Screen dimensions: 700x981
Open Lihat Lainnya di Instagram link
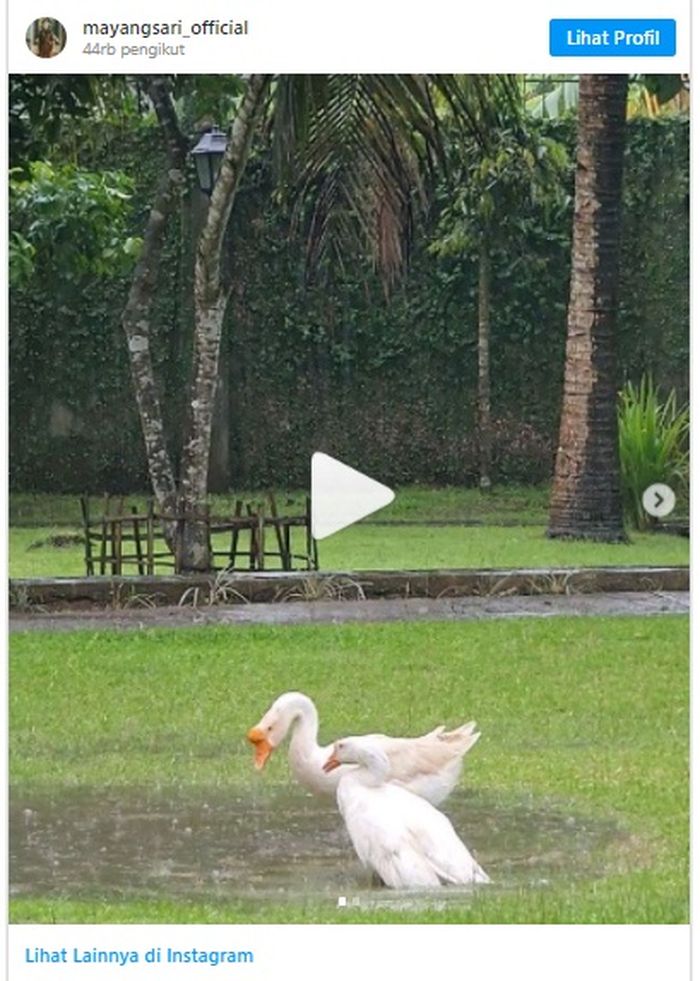pyautogui.click(x=139, y=955)
